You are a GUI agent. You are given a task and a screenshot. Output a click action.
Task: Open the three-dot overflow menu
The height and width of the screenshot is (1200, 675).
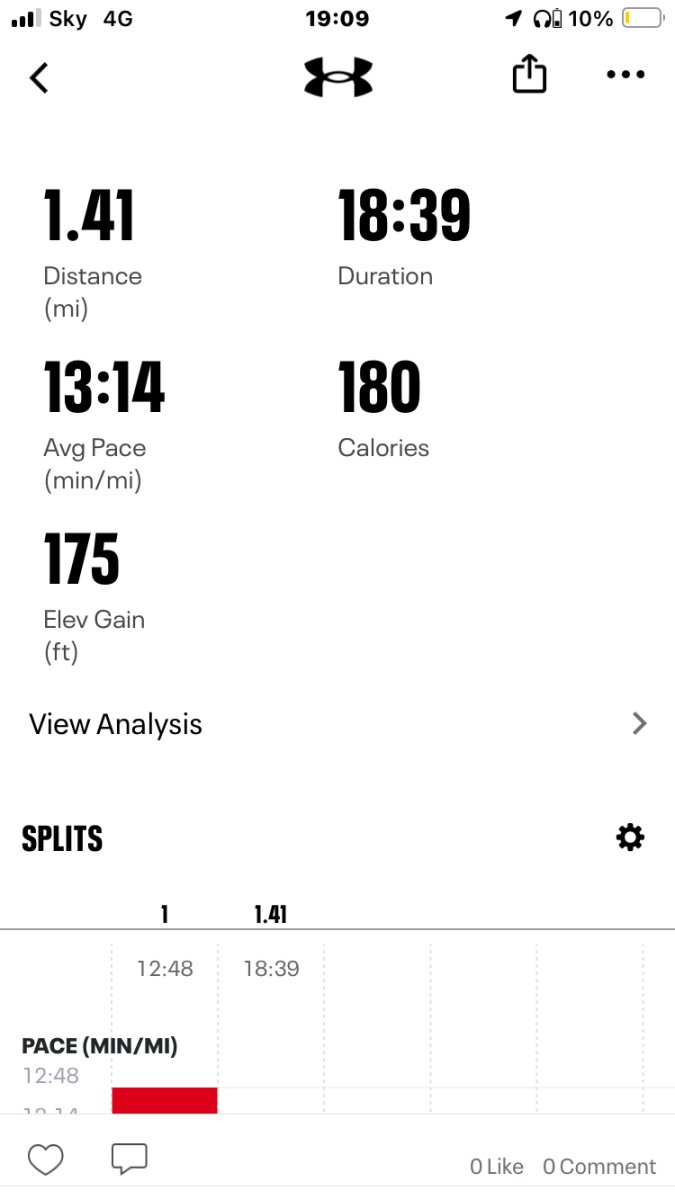[626, 75]
